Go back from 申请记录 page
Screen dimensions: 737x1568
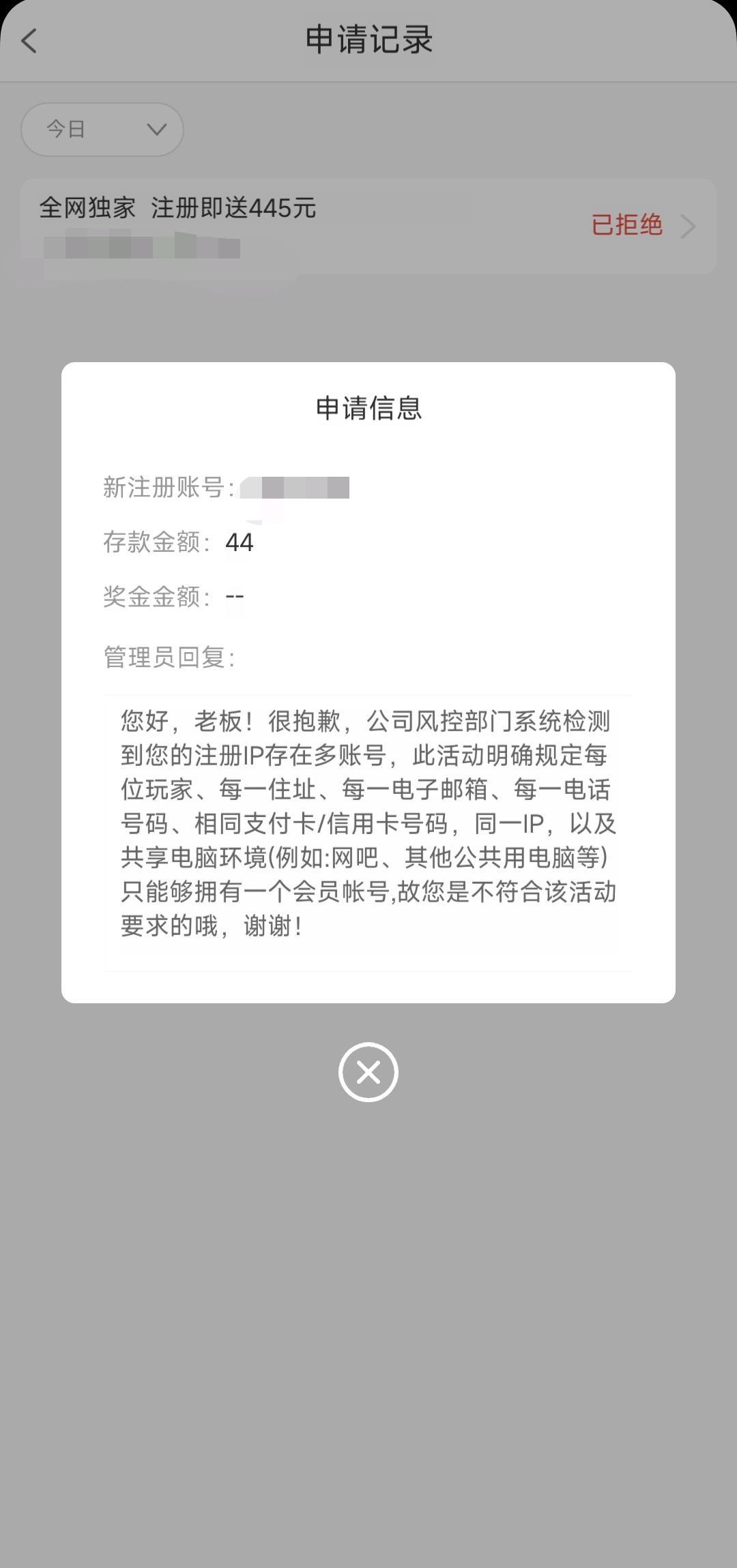point(29,41)
